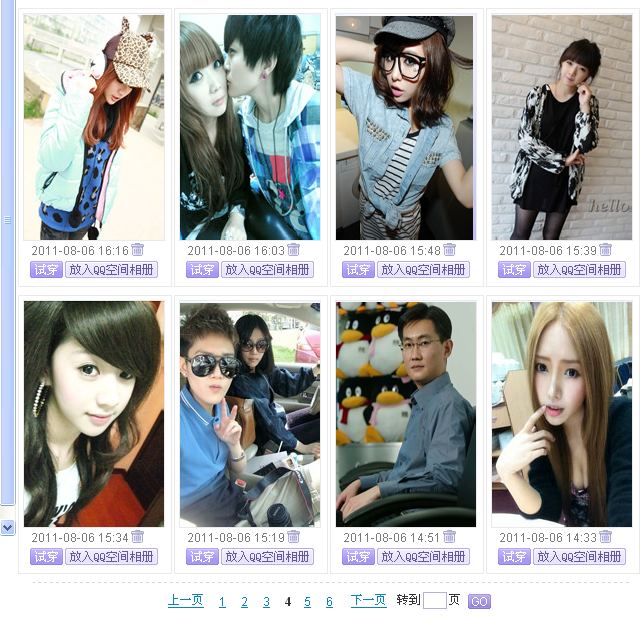Tap 试穿 under photo dated 2011-08-06 14:51

358,557
